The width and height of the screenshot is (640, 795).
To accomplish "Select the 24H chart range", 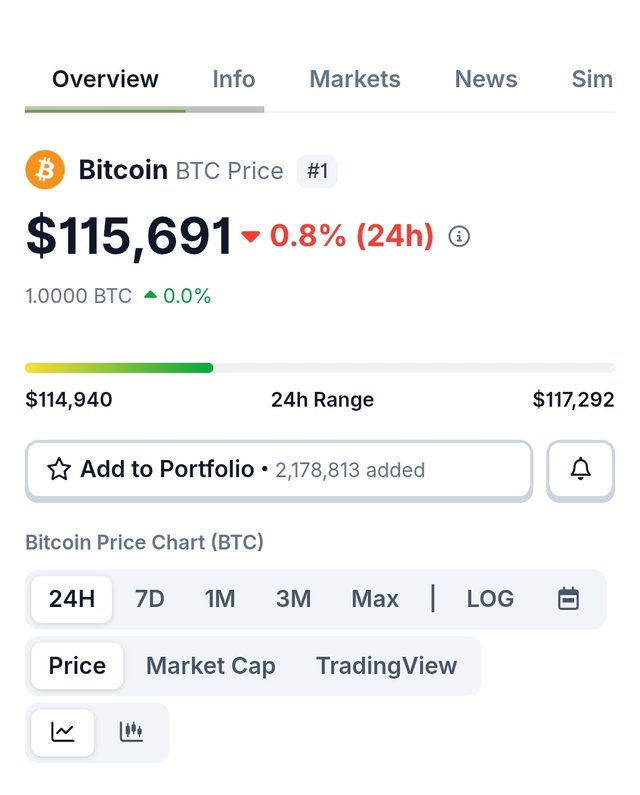I will [72, 599].
